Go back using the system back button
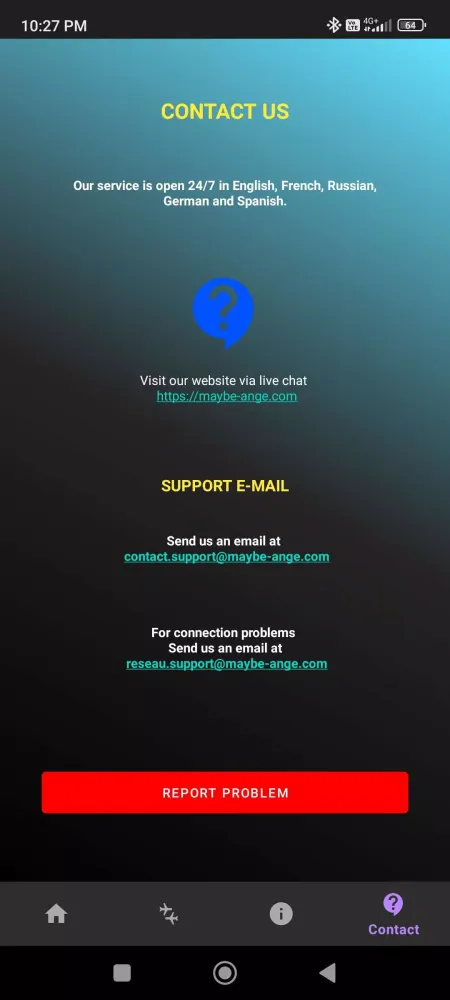Viewport: 450px width, 1000px height. click(x=327, y=973)
